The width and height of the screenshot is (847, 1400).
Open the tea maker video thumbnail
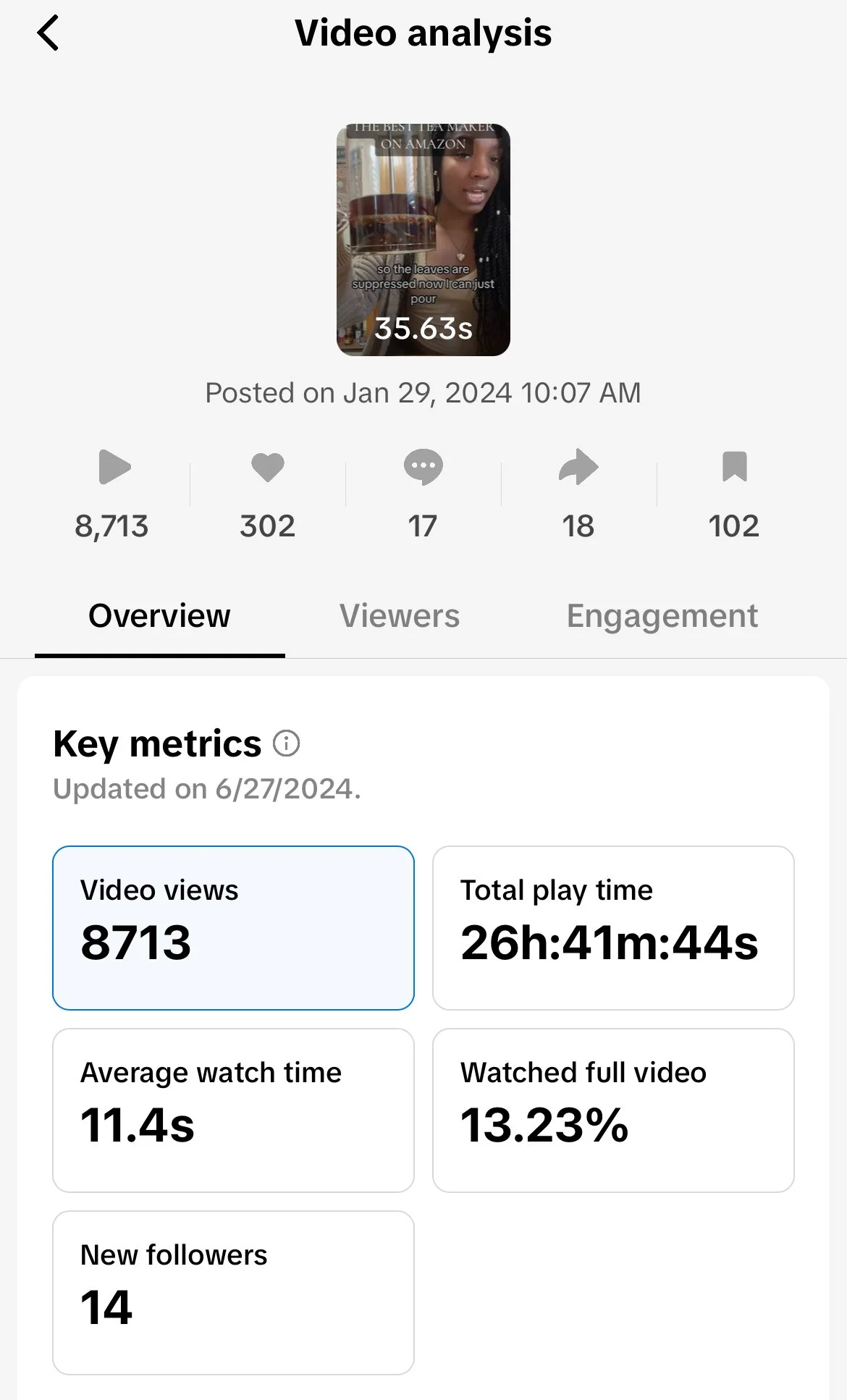pyautogui.click(x=423, y=240)
